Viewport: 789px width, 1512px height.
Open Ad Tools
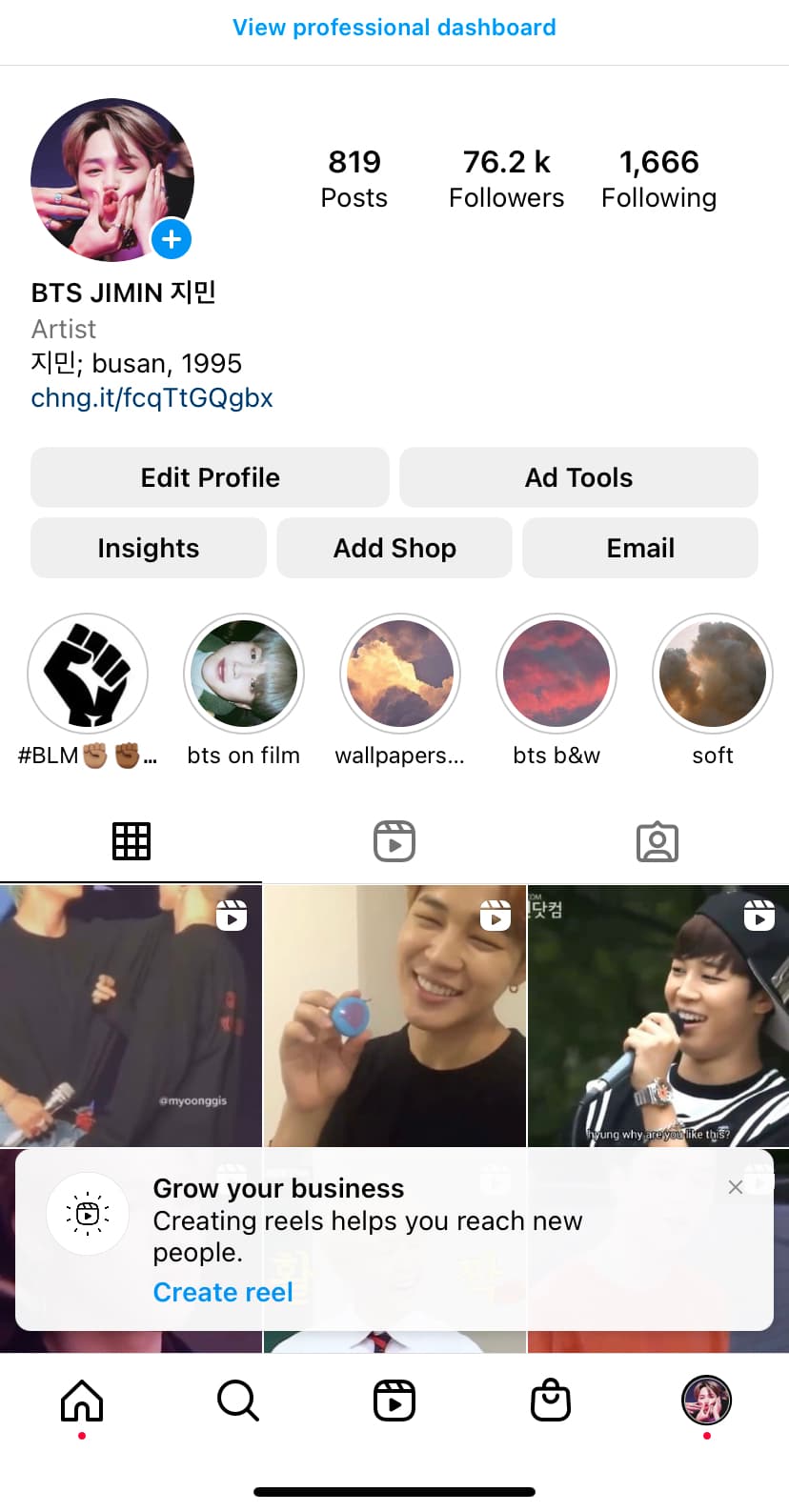[578, 477]
